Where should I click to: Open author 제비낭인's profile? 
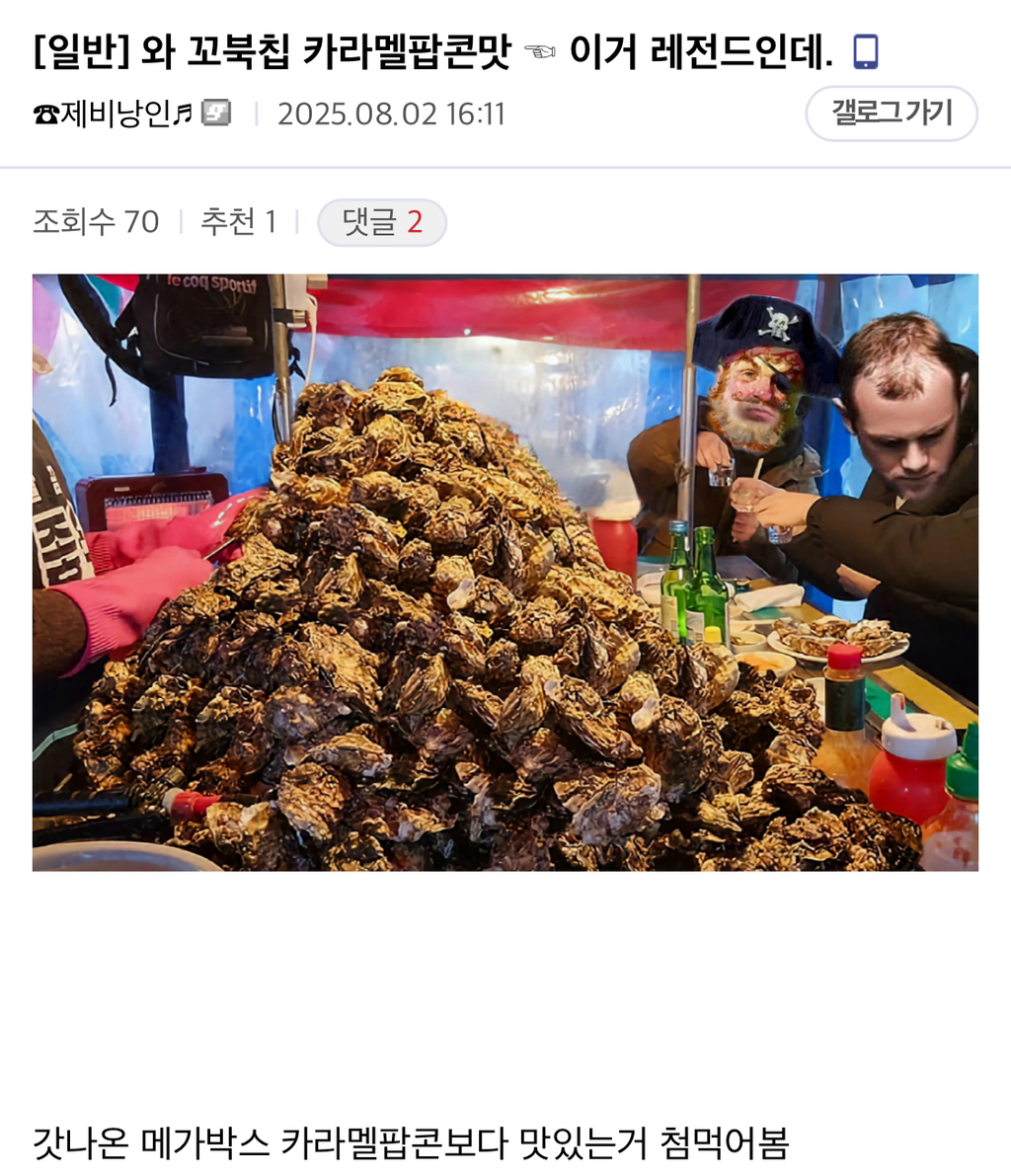coord(117,115)
